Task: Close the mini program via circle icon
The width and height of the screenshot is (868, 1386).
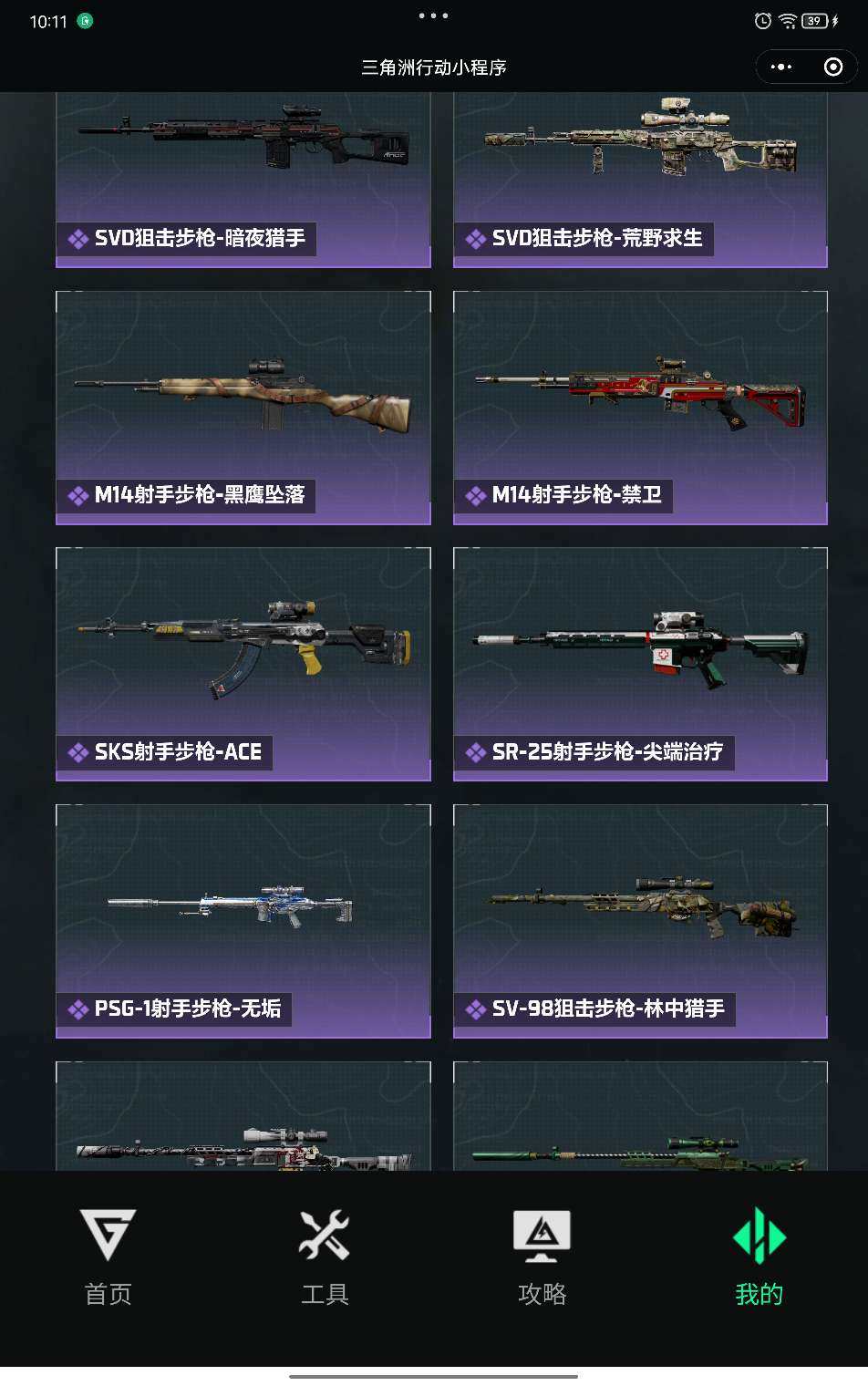Action: click(x=832, y=67)
